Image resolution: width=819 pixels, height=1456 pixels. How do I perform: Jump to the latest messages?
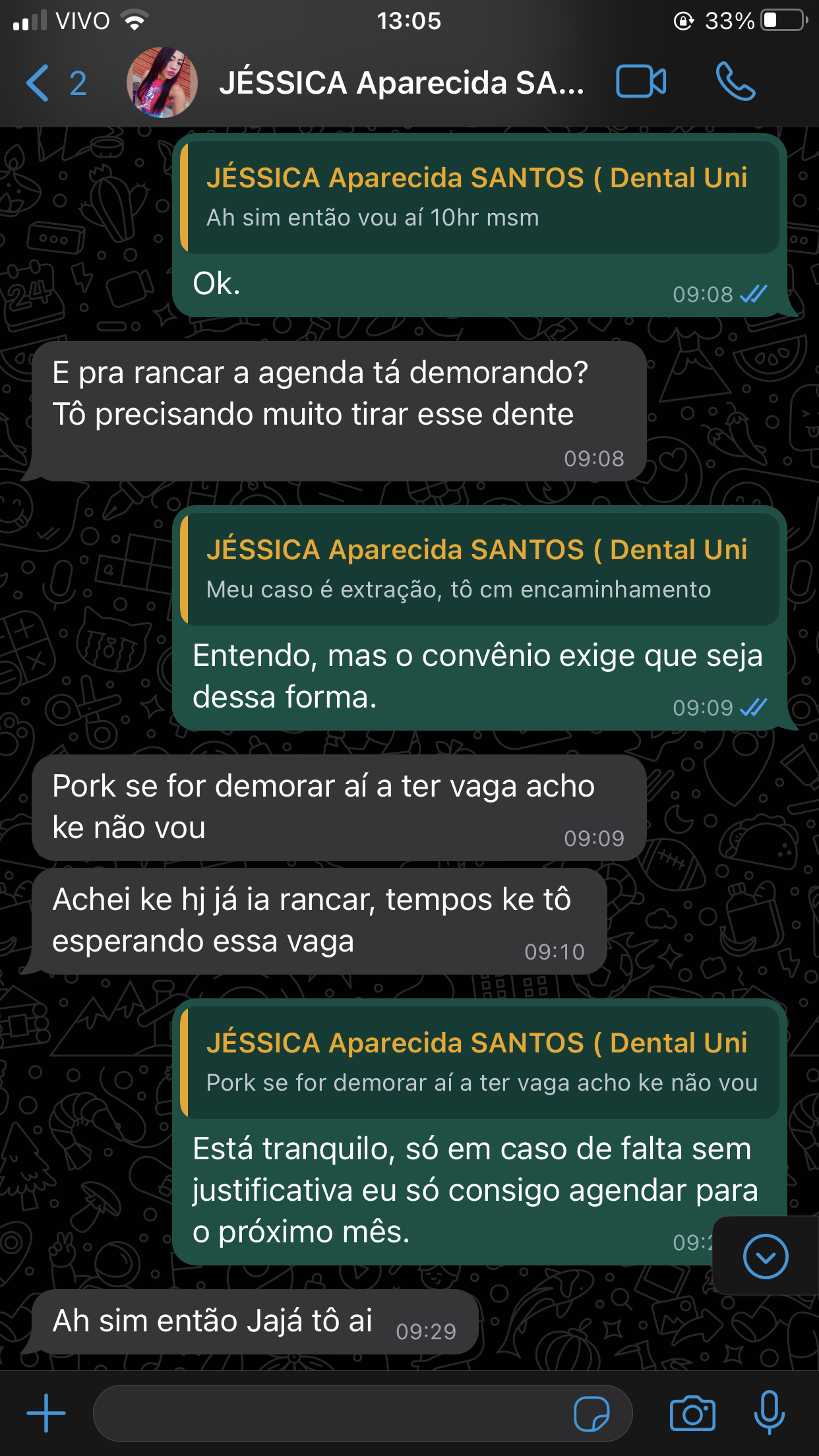tap(765, 1256)
